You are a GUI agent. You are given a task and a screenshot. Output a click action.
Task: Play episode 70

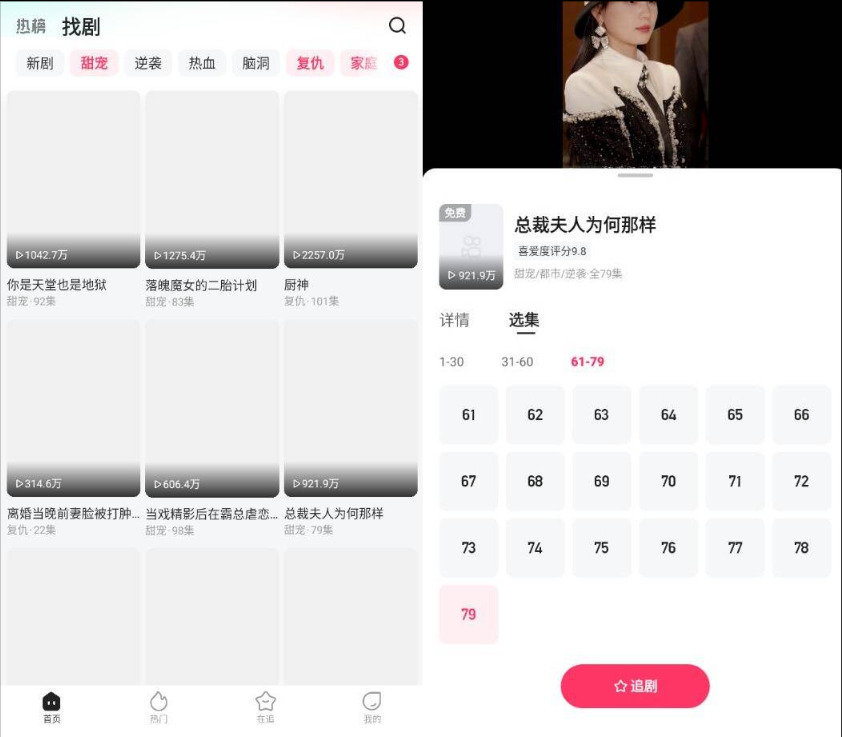coord(668,481)
